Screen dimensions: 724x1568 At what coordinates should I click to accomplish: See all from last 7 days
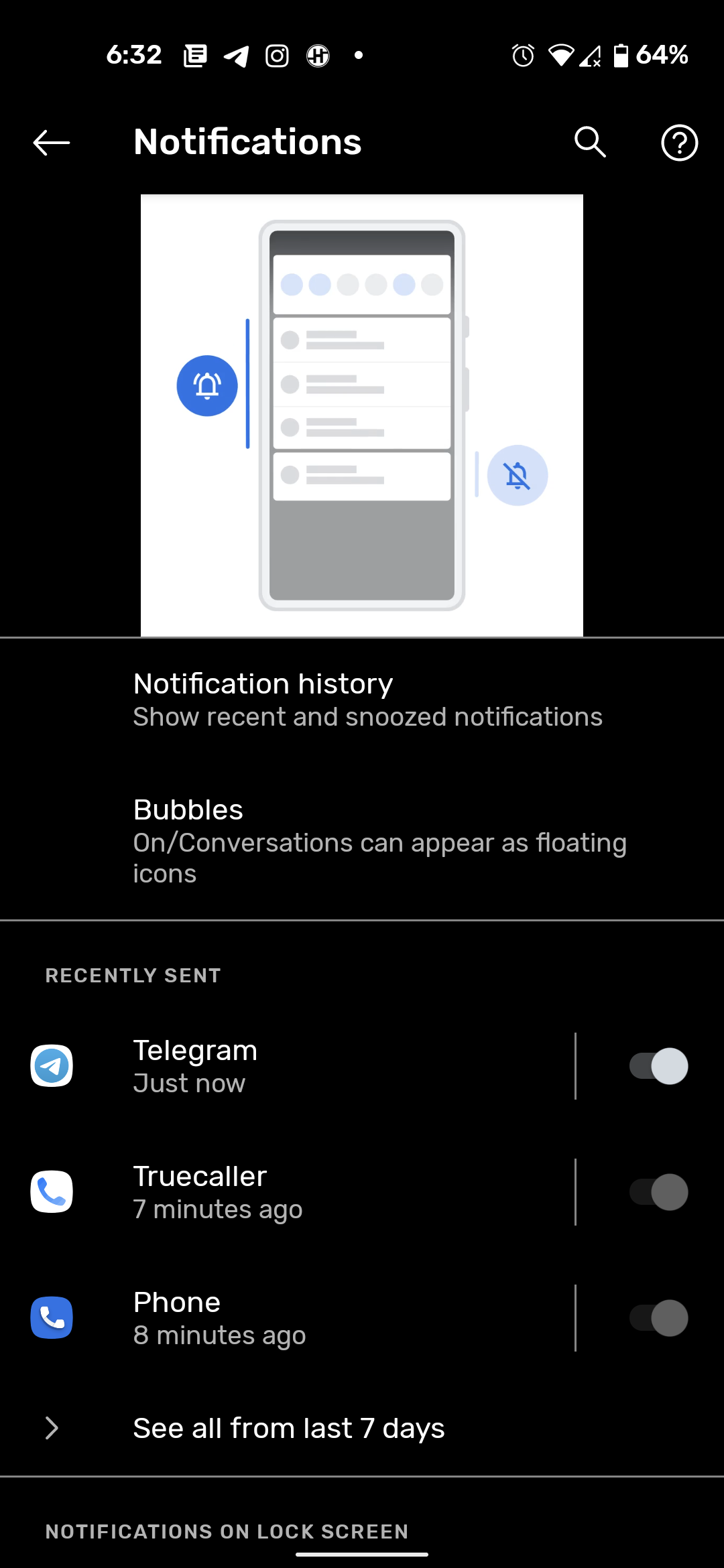(288, 1428)
